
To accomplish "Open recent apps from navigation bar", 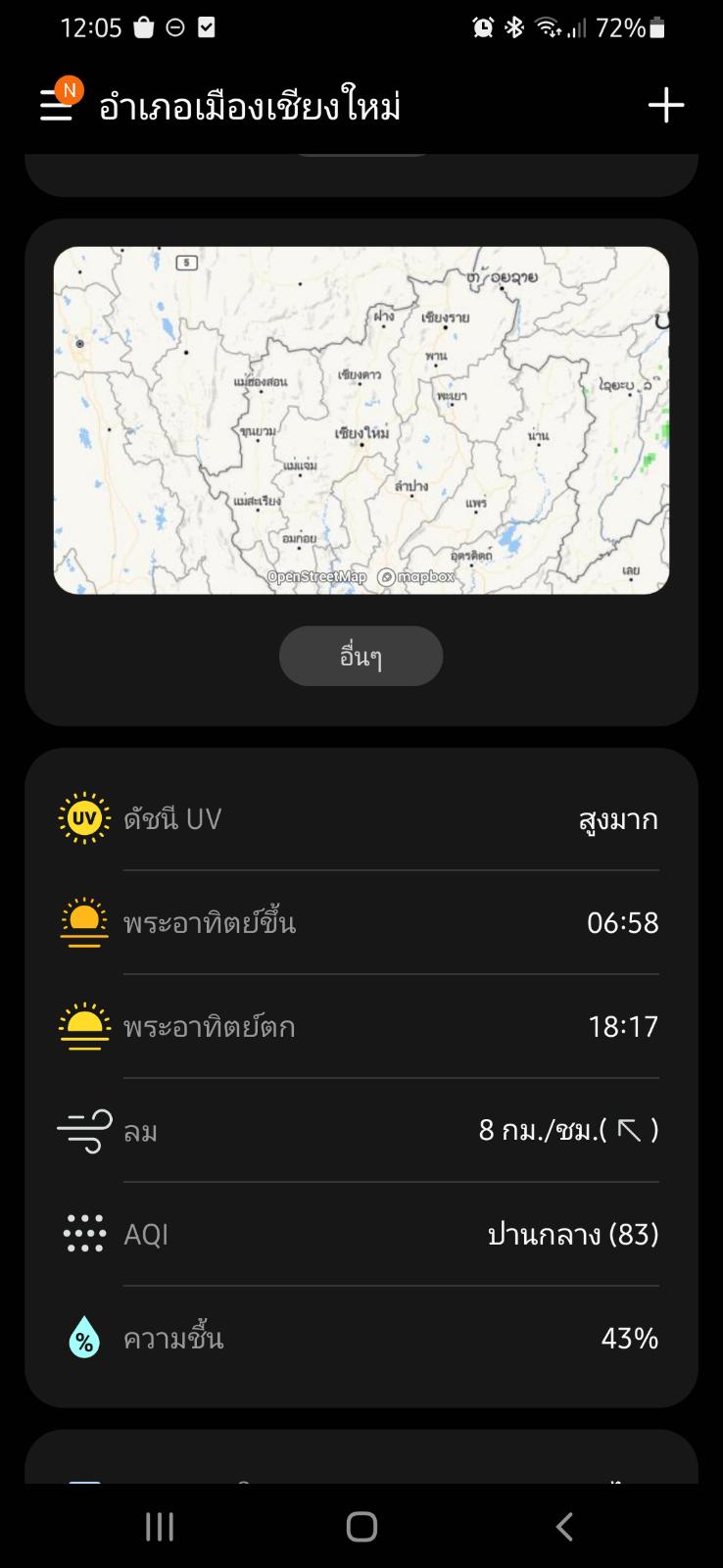I will pos(160,1526).
